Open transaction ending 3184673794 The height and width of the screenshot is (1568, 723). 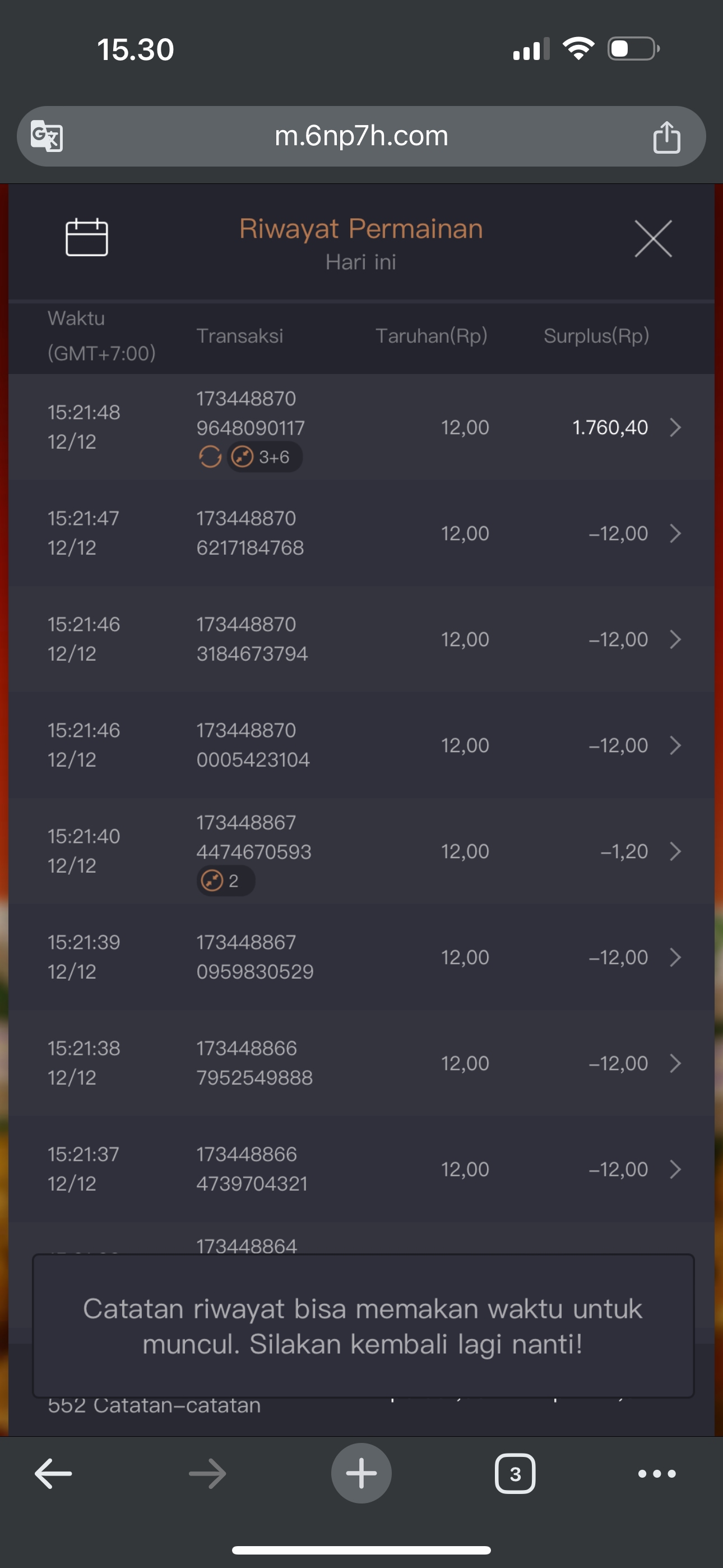click(x=674, y=639)
